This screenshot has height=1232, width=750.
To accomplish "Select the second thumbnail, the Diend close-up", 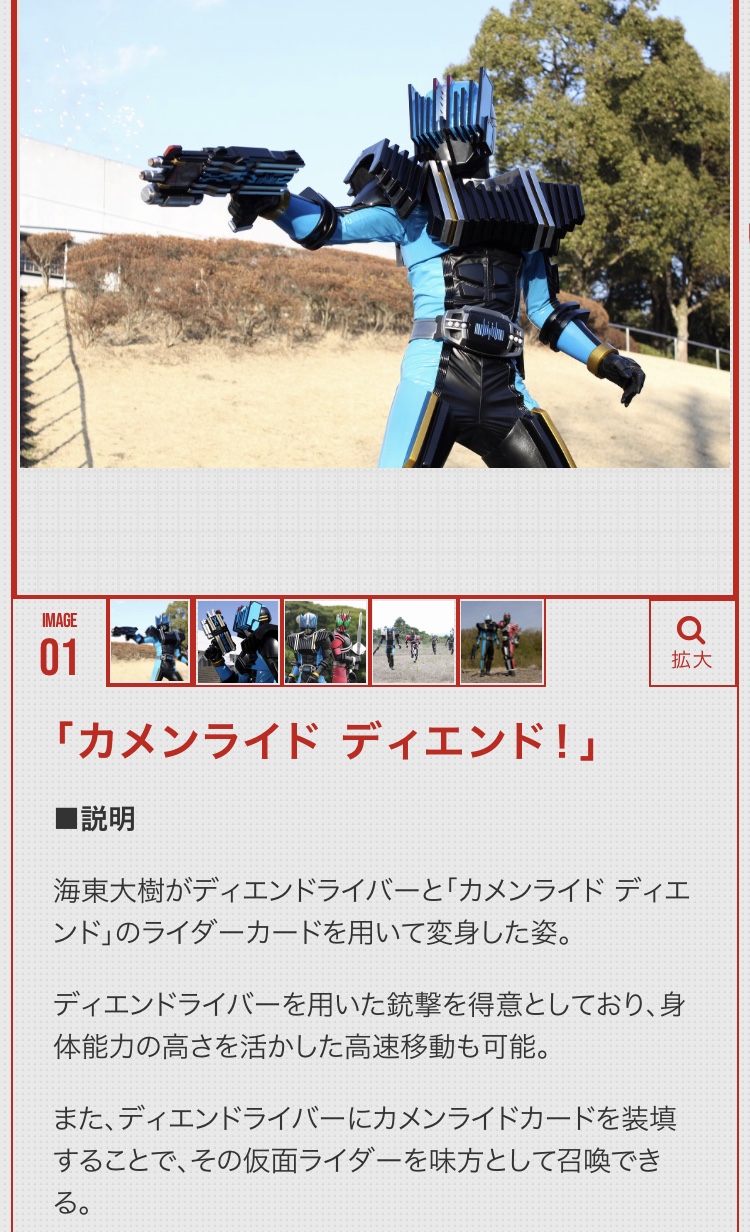I will tap(237, 642).
